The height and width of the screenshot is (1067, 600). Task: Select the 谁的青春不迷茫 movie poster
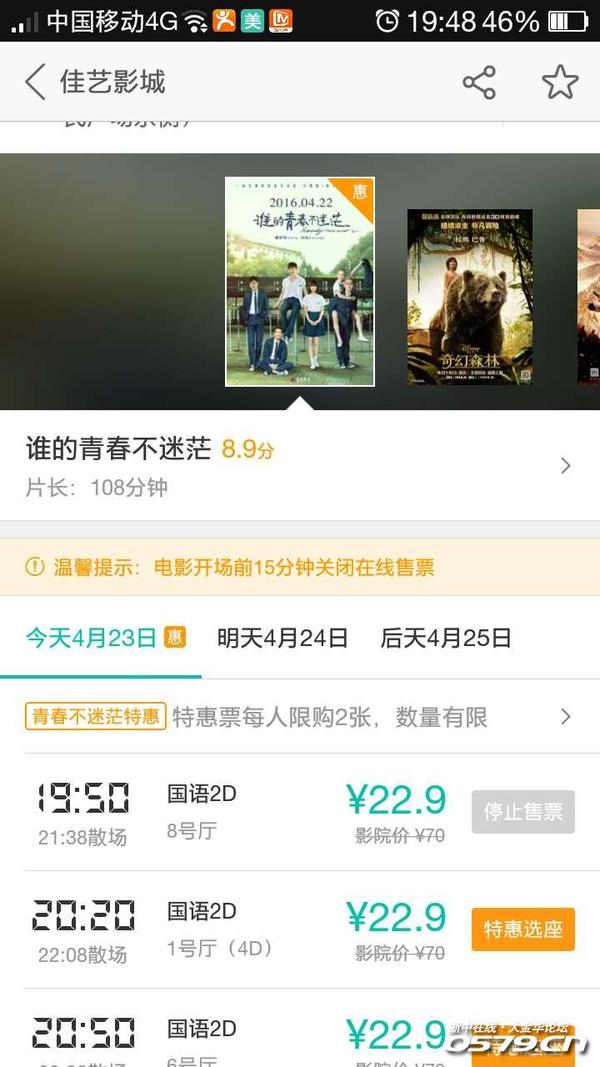tap(300, 282)
